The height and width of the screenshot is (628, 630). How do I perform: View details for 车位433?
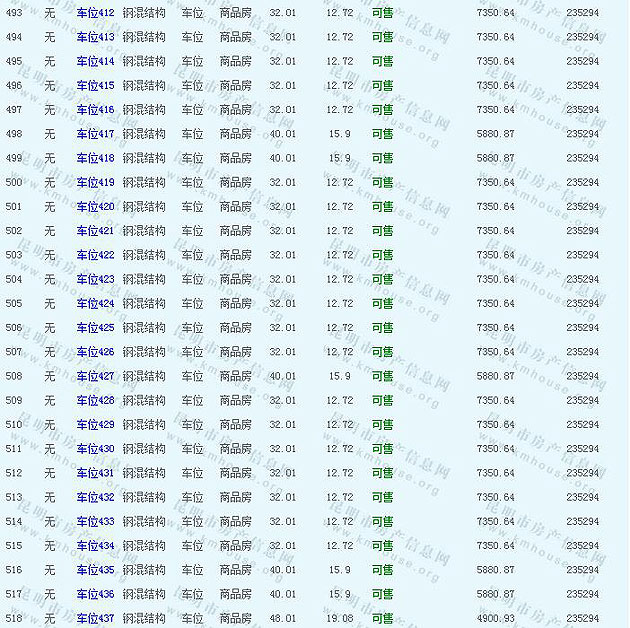tap(95, 522)
